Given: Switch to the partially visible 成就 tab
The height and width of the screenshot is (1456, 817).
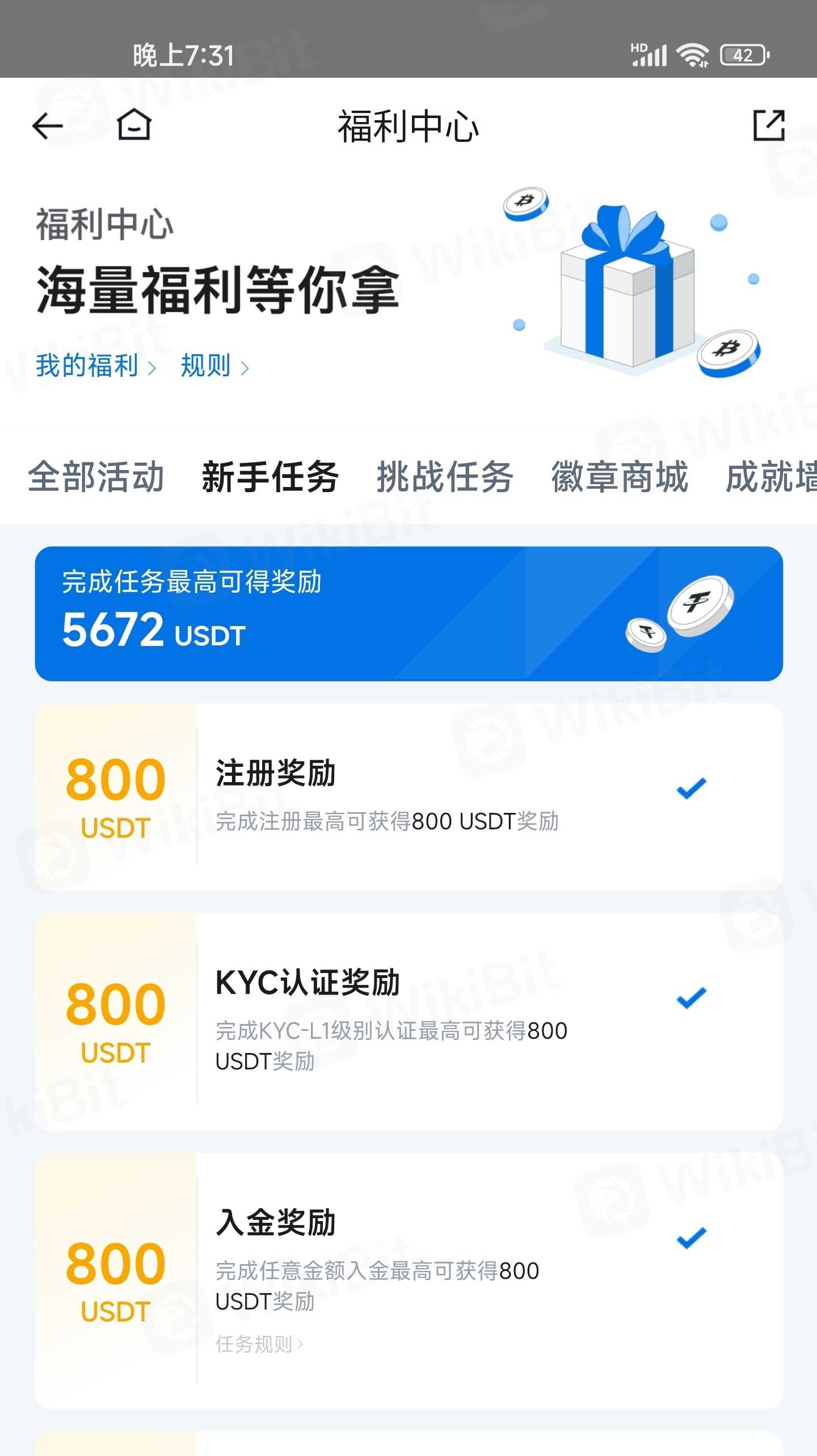Looking at the screenshot, I should pos(771,477).
